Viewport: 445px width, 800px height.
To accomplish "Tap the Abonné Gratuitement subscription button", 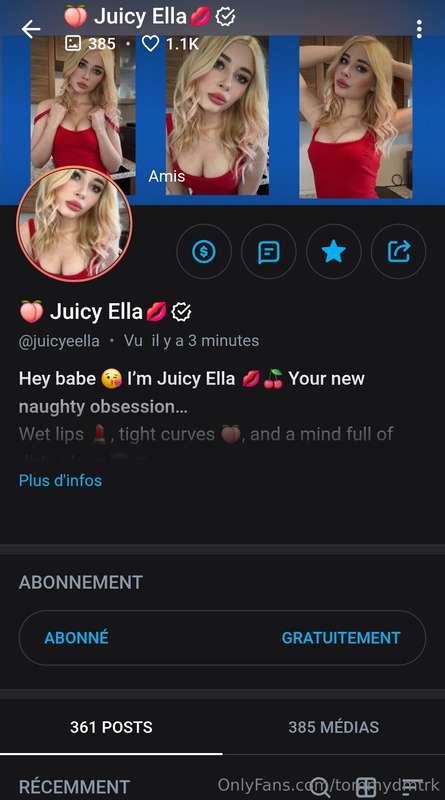I will tap(222, 638).
